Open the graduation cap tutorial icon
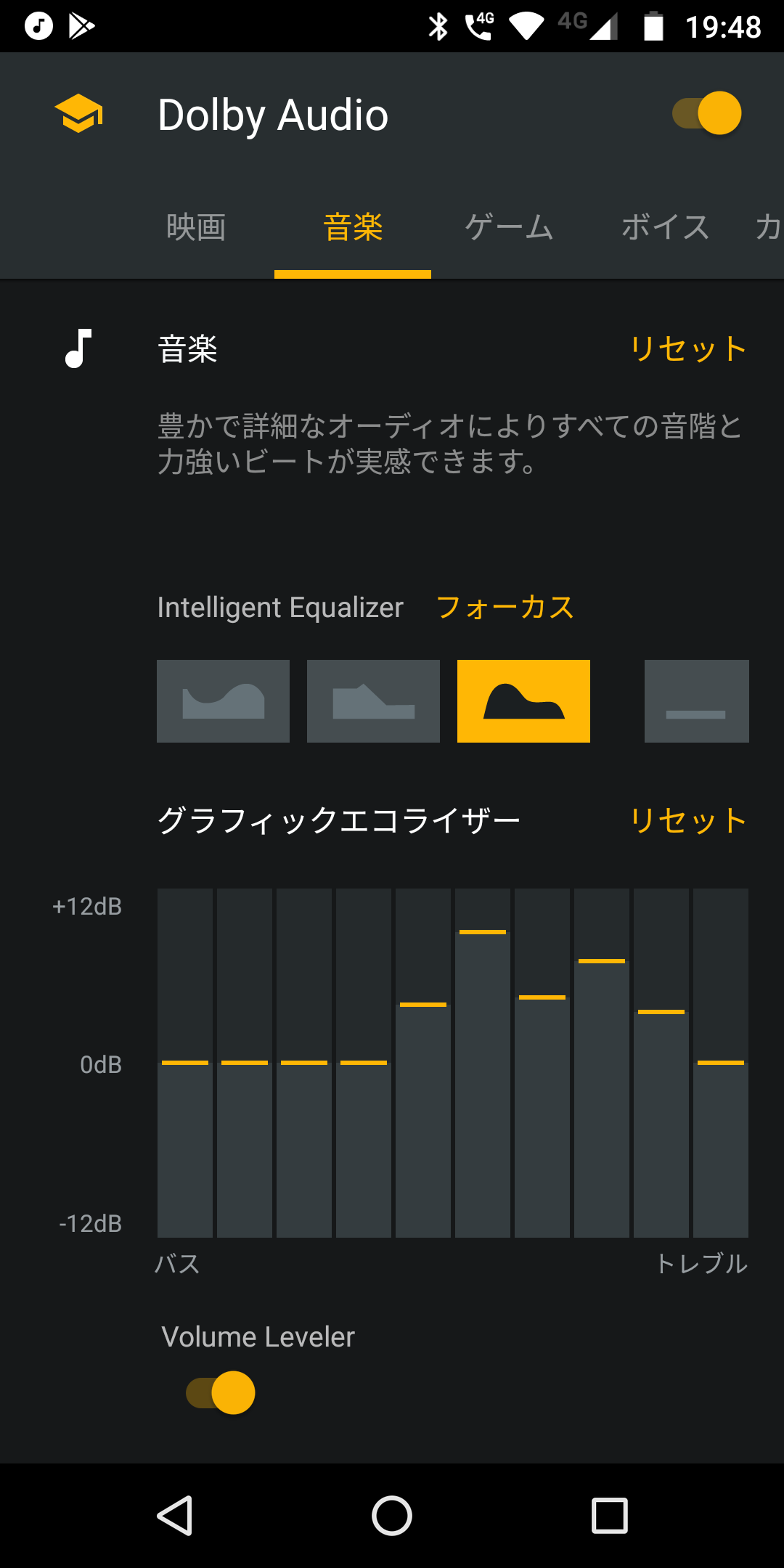 pyautogui.click(x=78, y=114)
